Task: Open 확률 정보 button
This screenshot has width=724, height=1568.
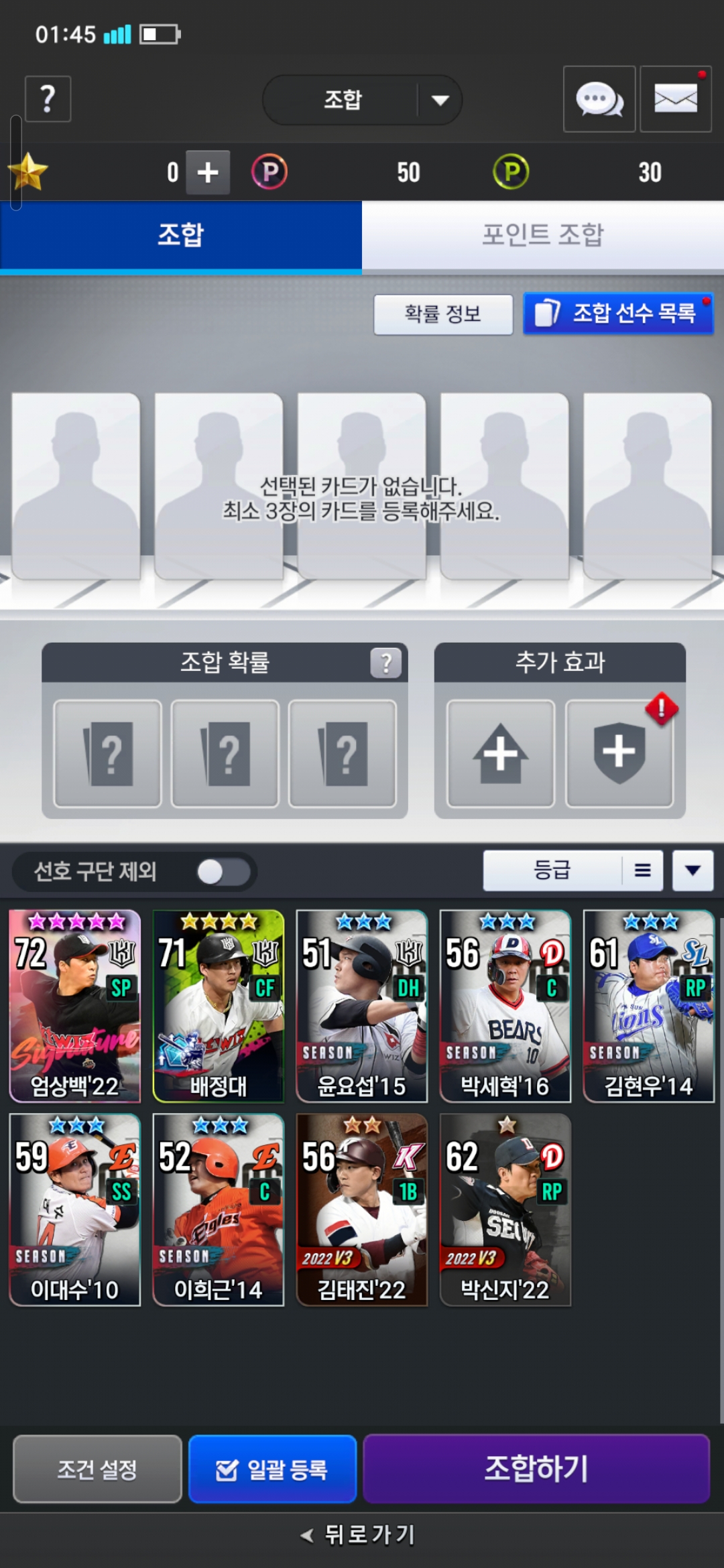Action: click(x=443, y=314)
